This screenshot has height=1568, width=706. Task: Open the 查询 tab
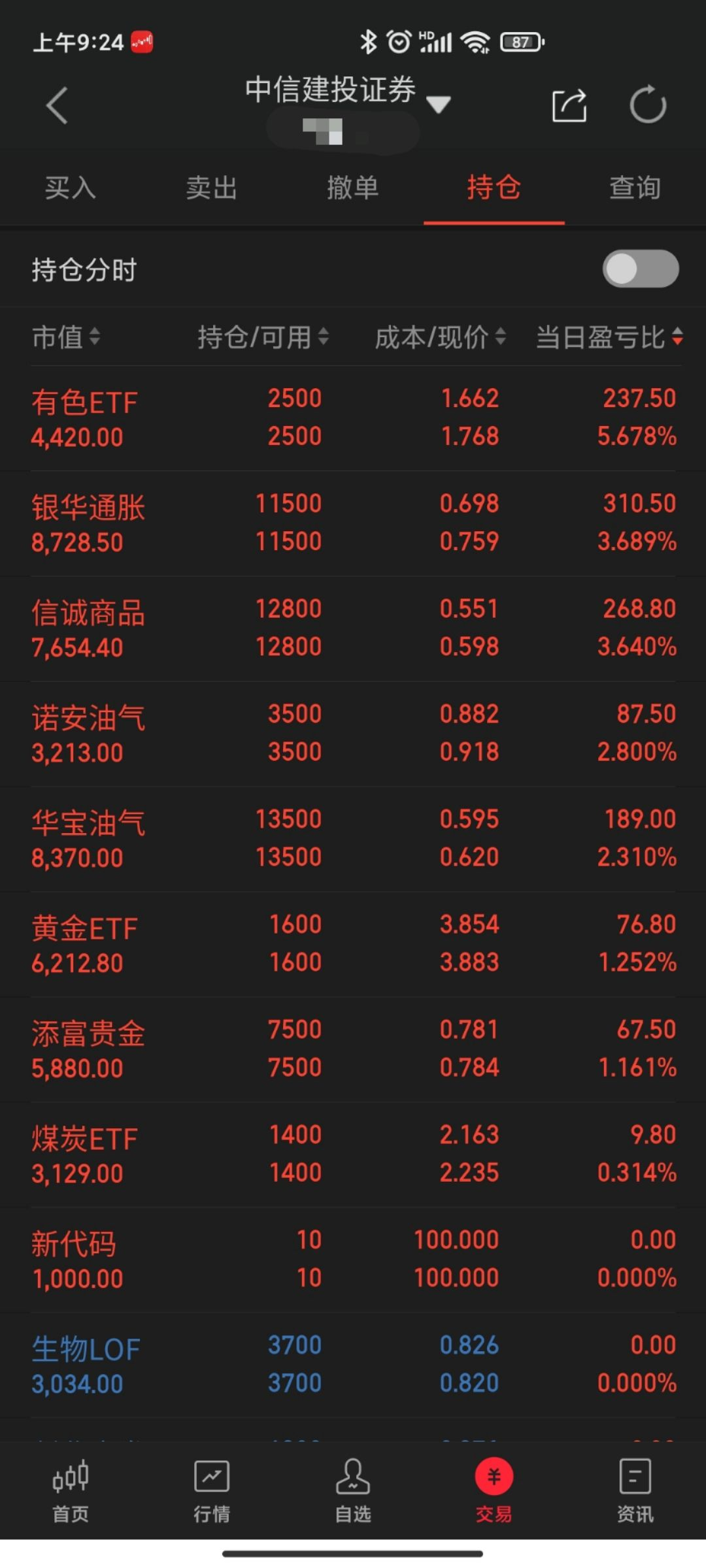pyautogui.click(x=635, y=188)
